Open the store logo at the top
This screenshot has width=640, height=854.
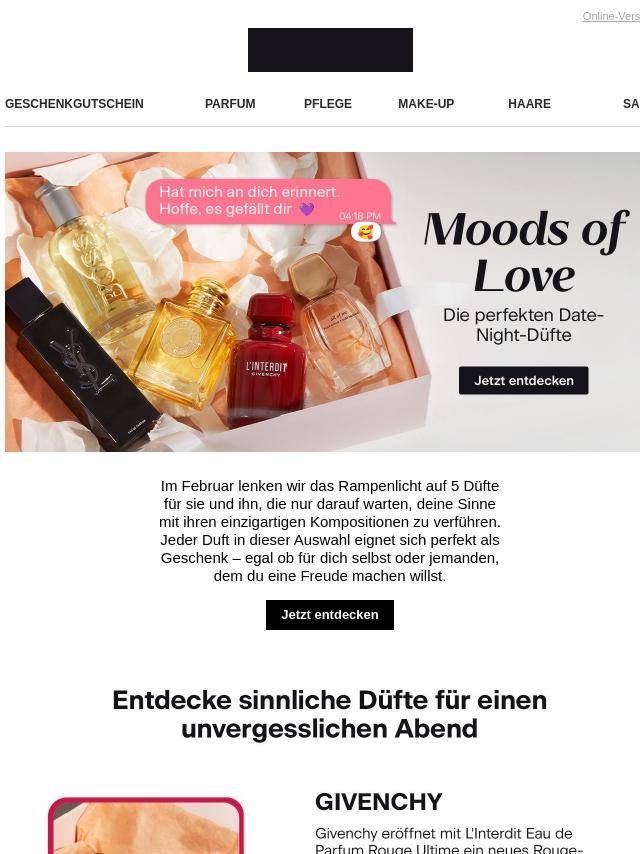330,50
